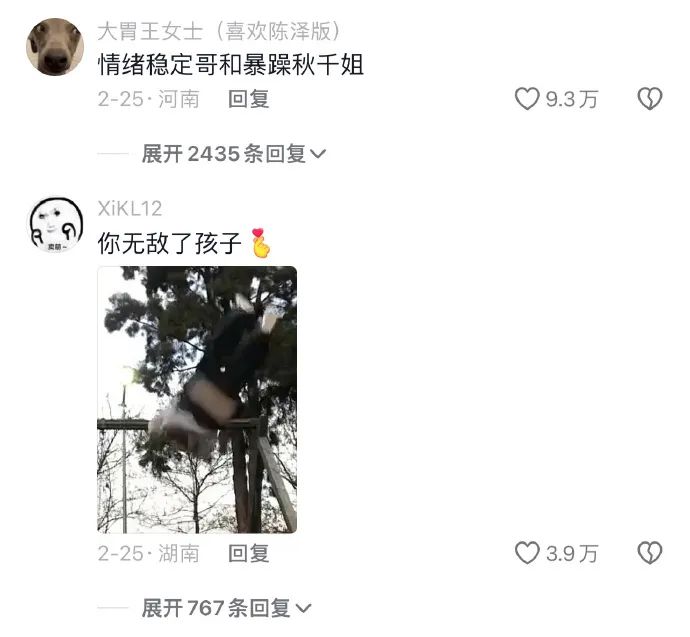The width and height of the screenshot is (690, 637).
Task: Dislike XiKL12's comment
Action: pyautogui.click(x=650, y=553)
